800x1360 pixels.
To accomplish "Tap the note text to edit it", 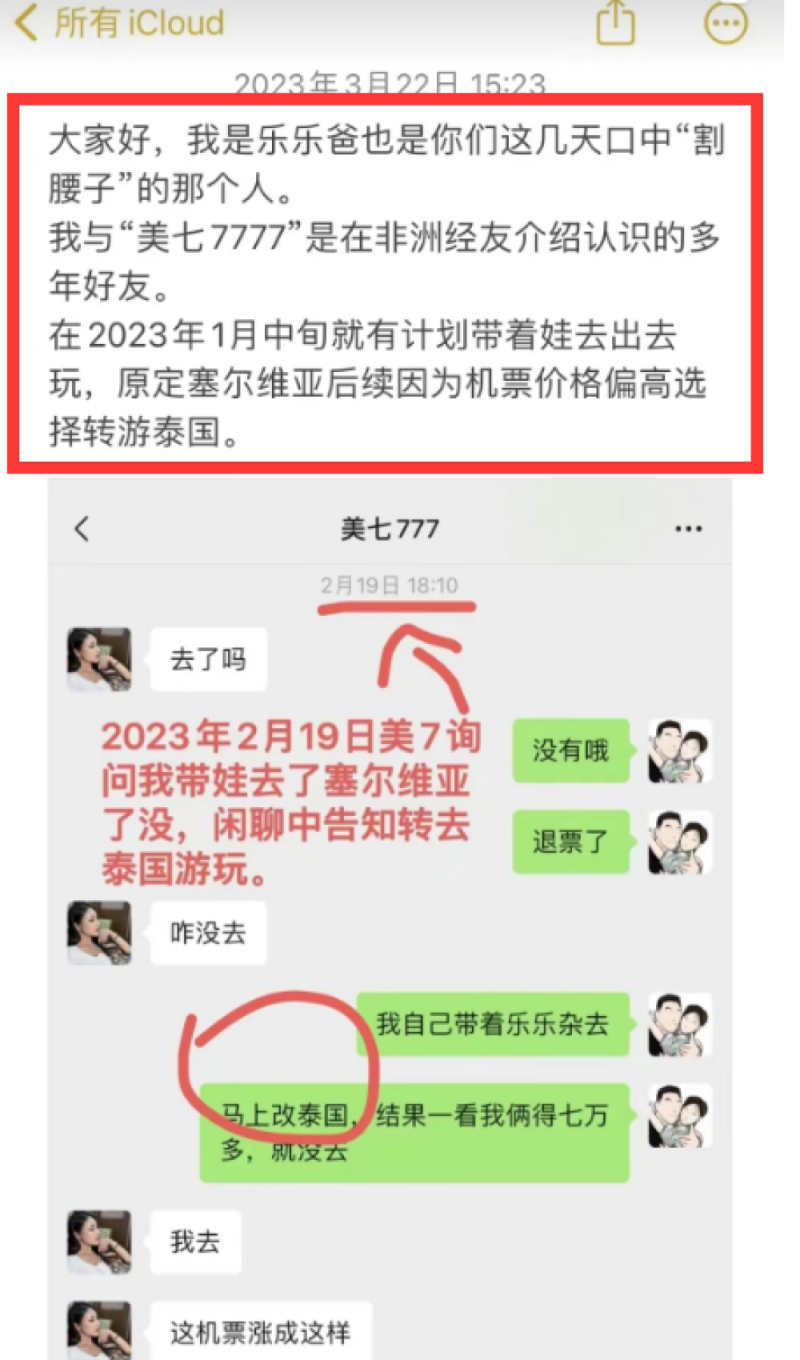I will click(x=386, y=280).
